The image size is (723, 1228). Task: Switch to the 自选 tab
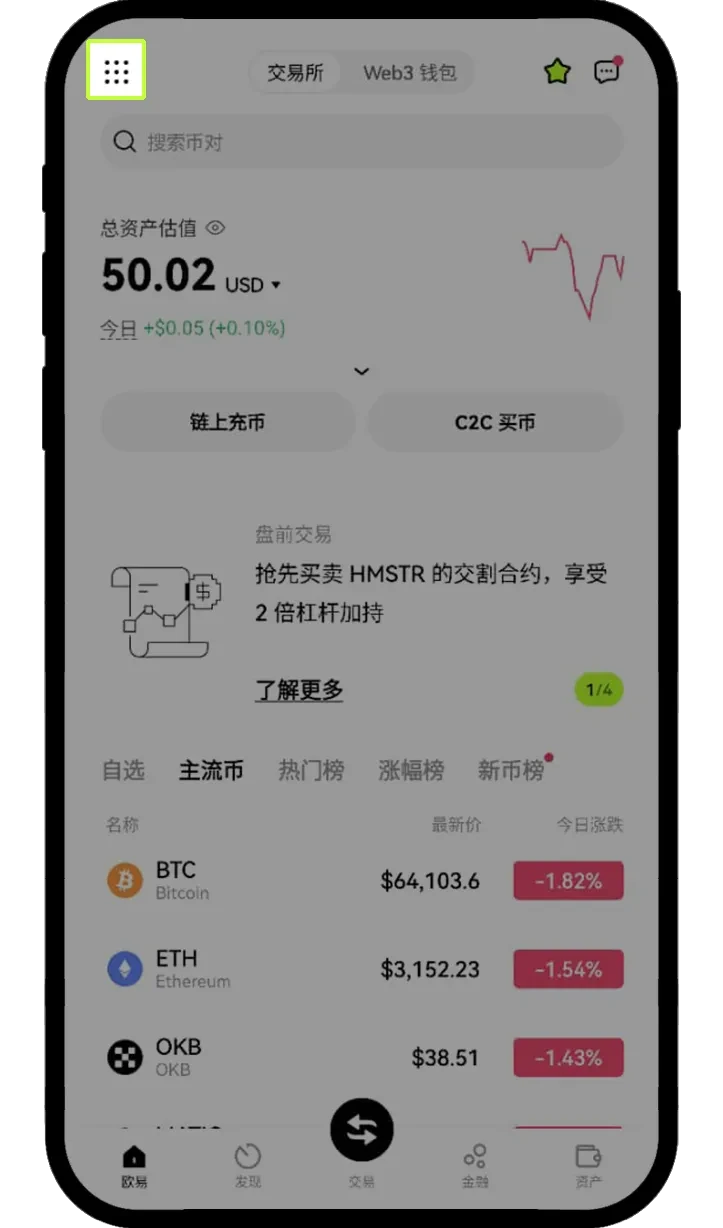tap(123, 770)
